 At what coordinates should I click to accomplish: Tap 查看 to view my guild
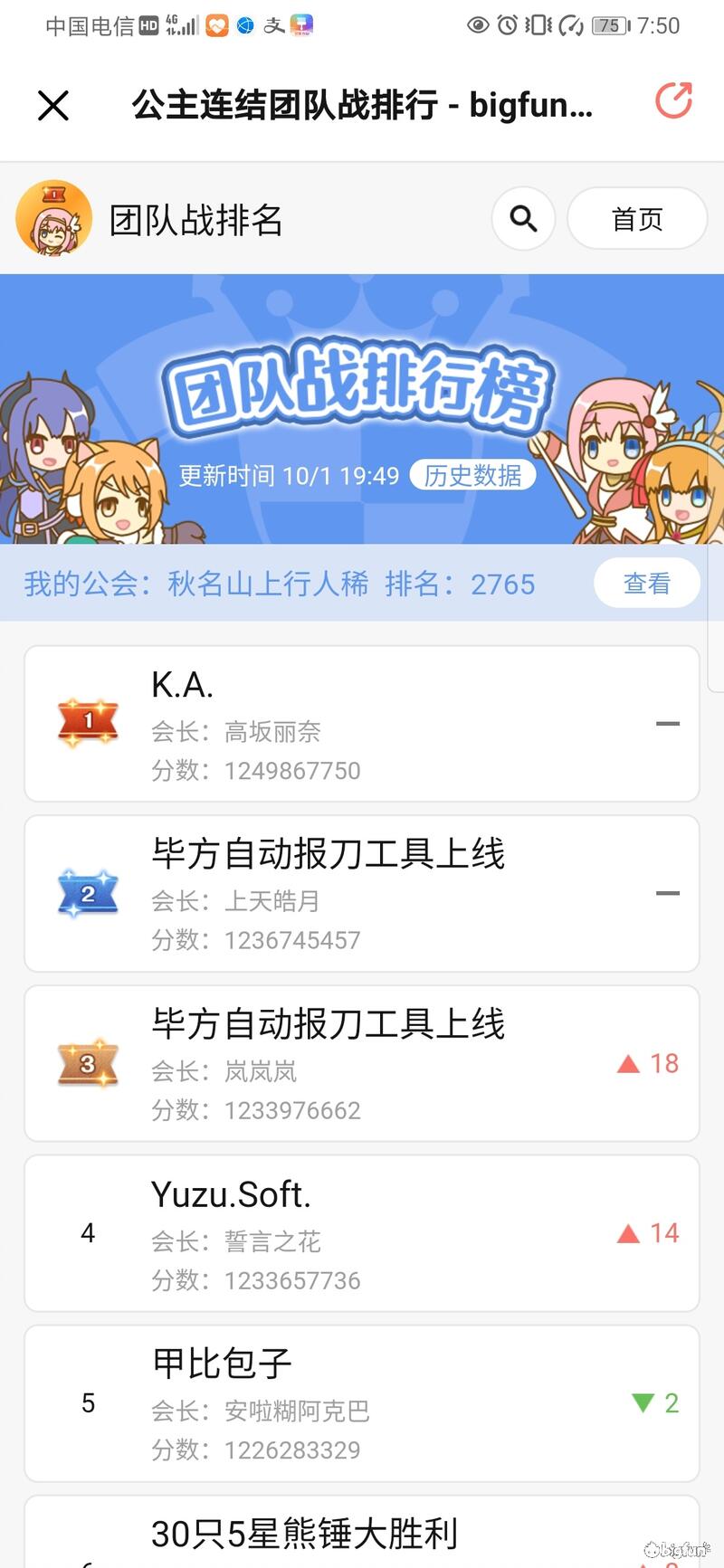pyautogui.click(x=646, y=584)
